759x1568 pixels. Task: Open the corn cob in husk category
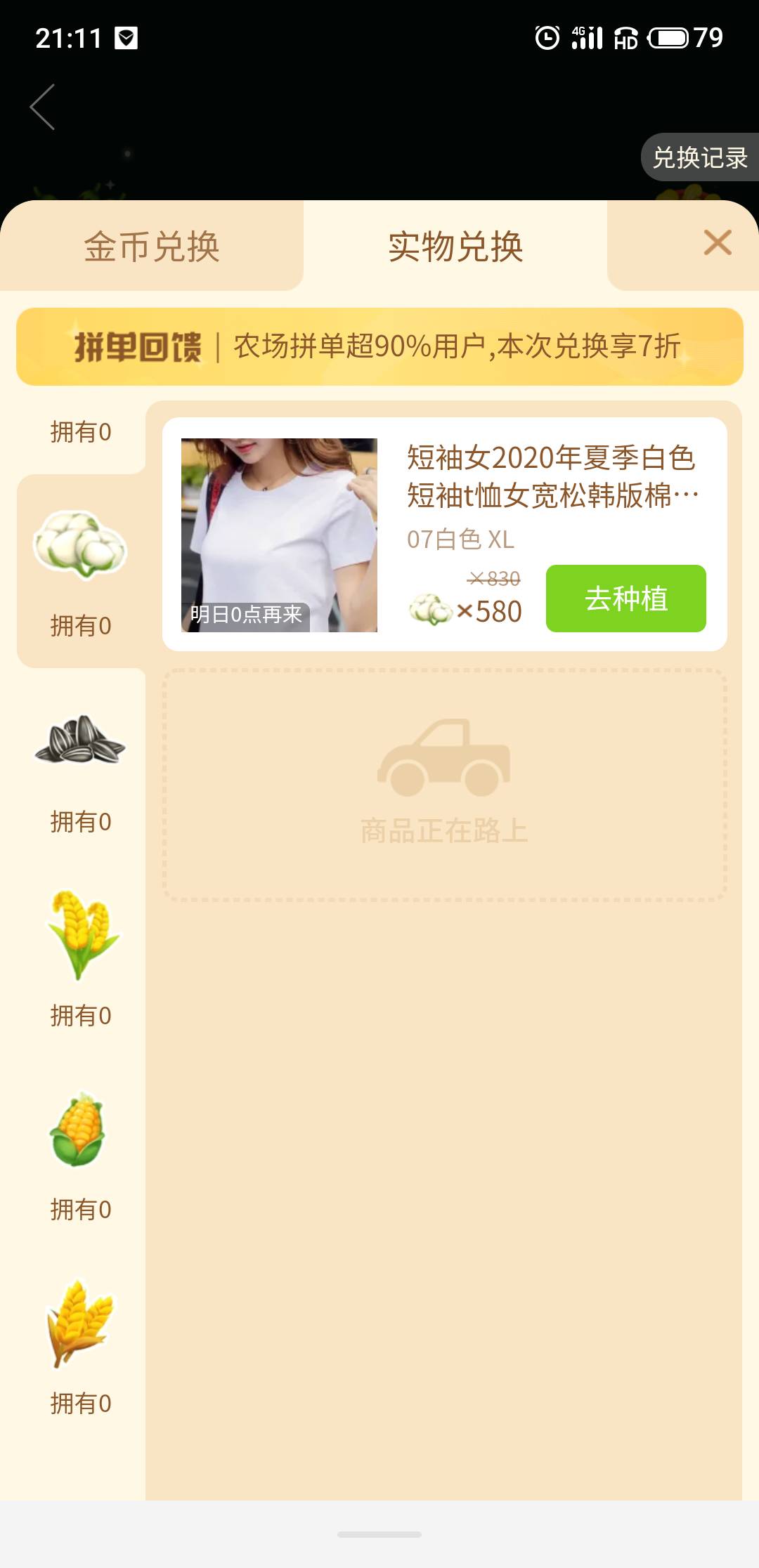coord(81,1154)
